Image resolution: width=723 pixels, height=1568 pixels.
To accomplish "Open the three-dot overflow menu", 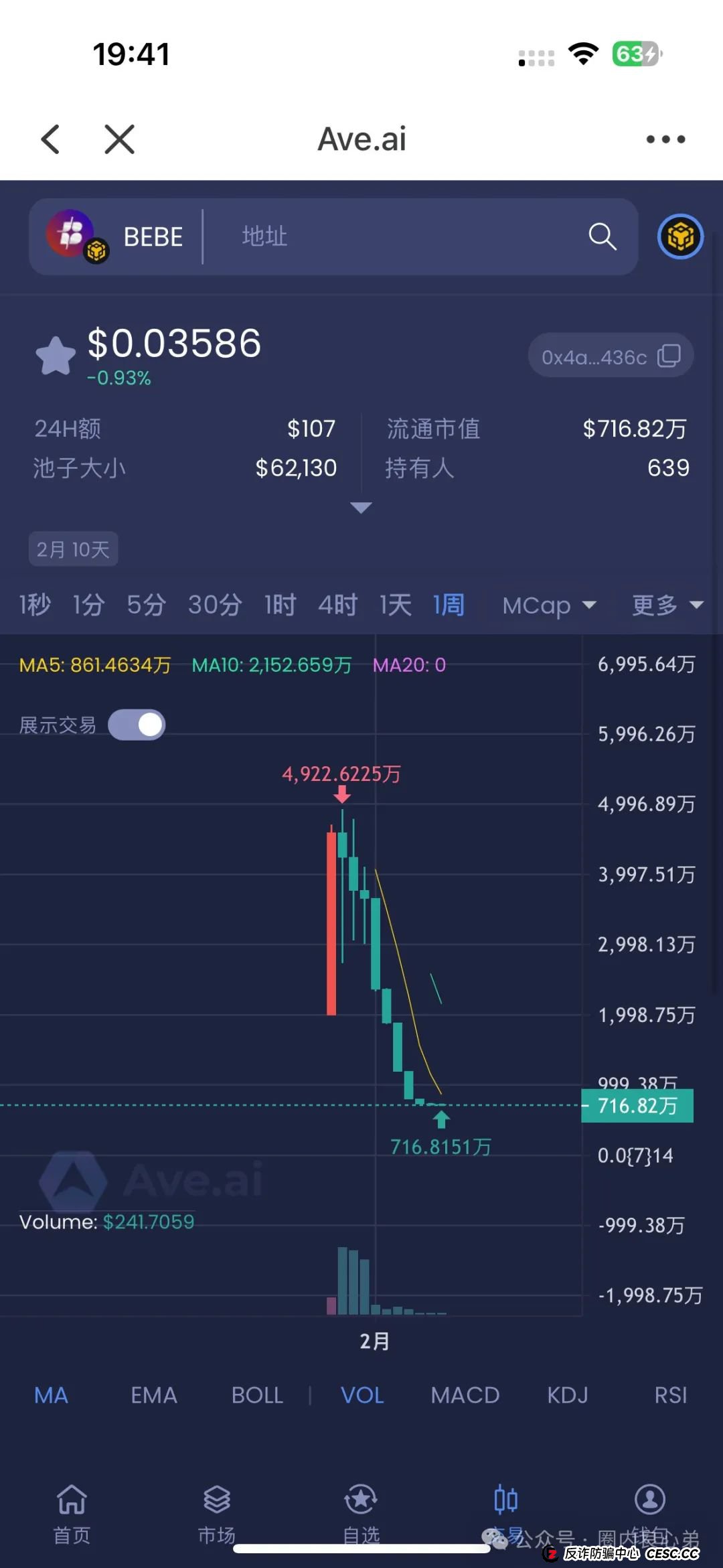I will (664, 139).
